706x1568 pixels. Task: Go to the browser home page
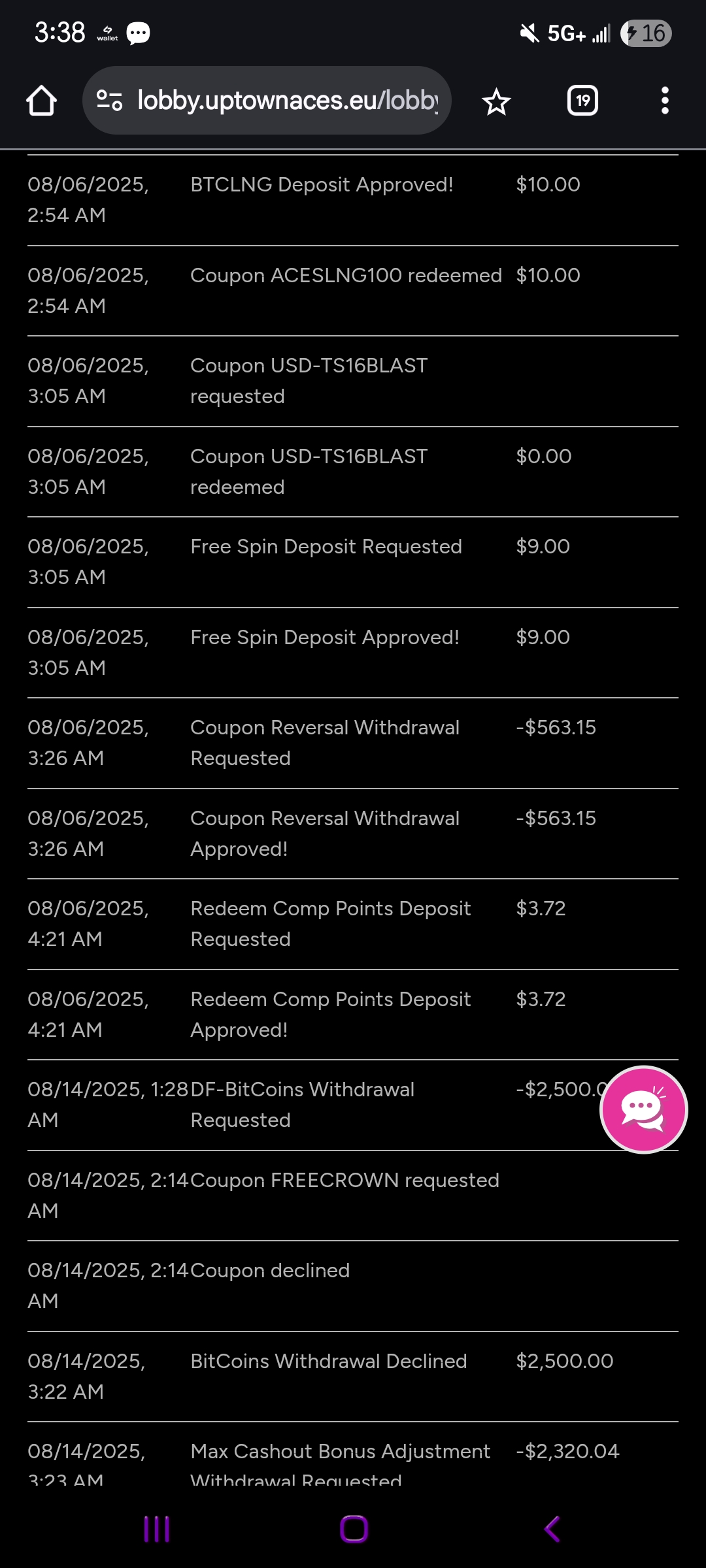pyautogui.click(x=41, y=101)
